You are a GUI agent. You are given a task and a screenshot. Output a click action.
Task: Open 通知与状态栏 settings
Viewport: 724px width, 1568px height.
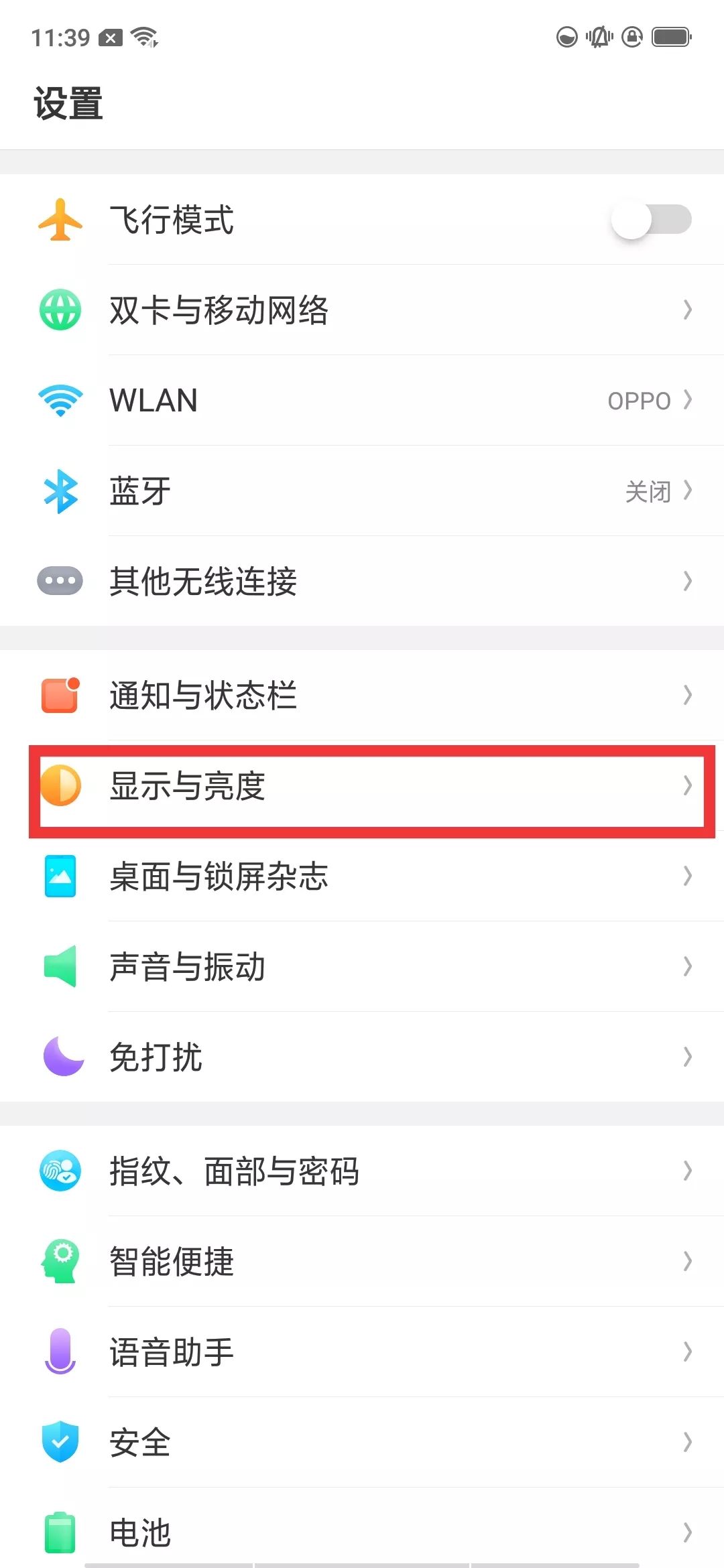point(362,695)
